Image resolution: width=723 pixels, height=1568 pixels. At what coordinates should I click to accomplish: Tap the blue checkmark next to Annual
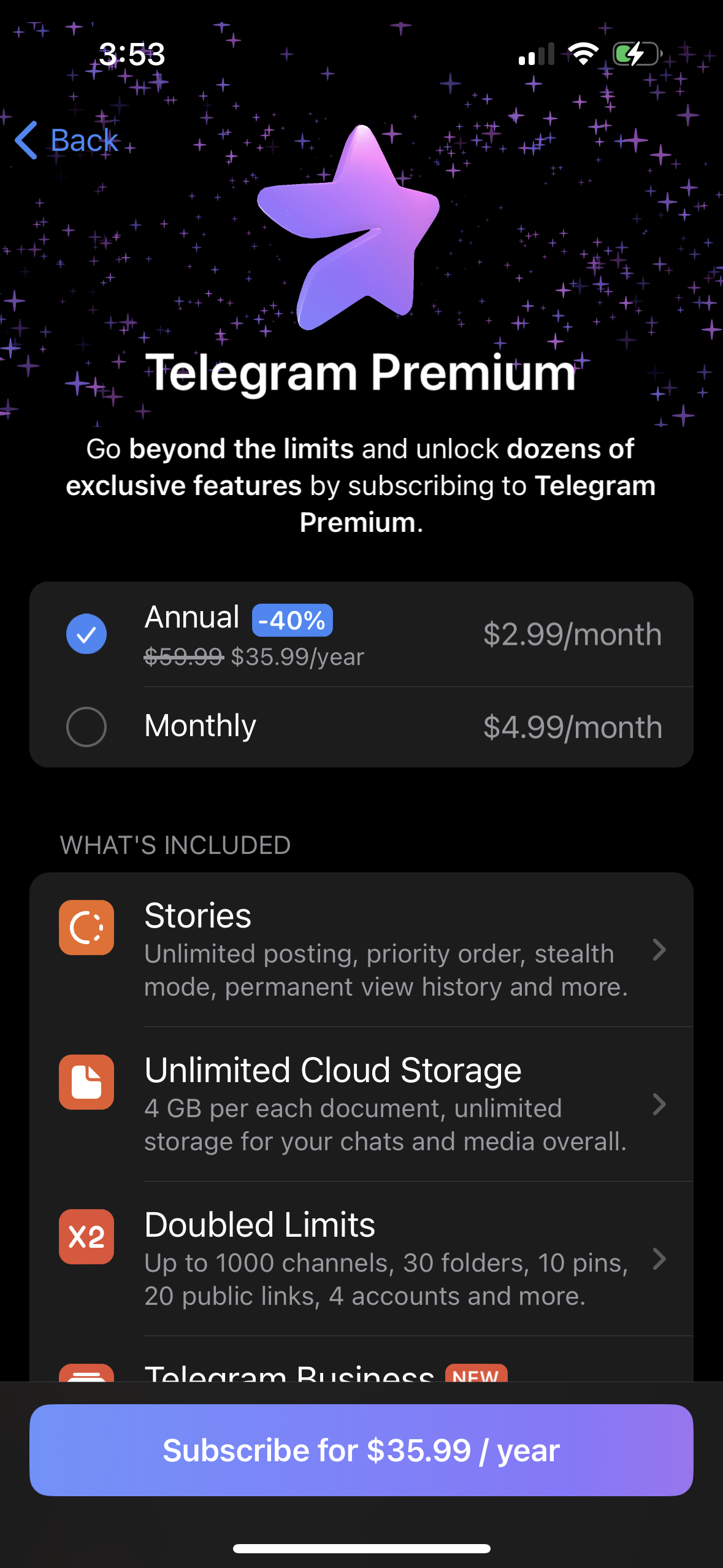pos(86,634)
